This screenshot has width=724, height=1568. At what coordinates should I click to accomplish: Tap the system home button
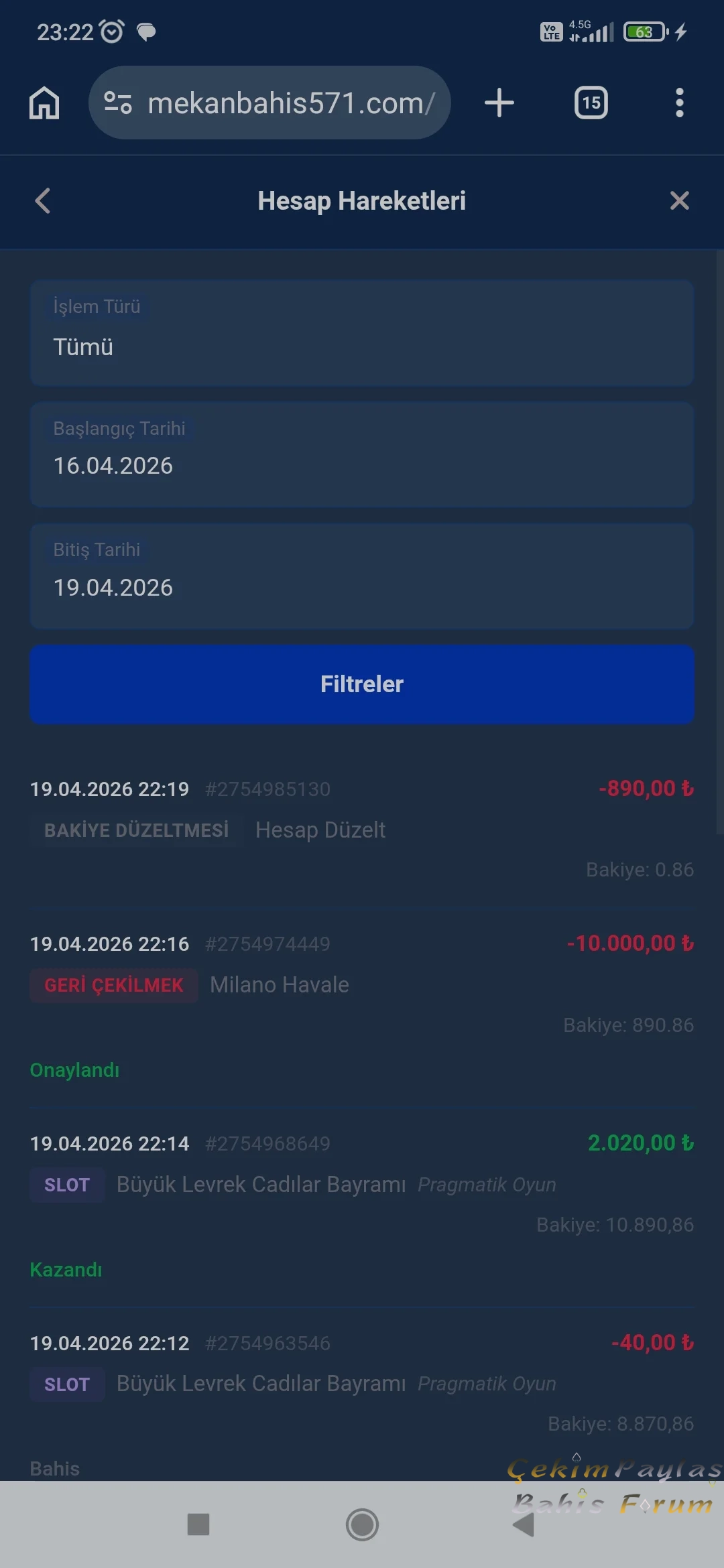coord(362,1524)
